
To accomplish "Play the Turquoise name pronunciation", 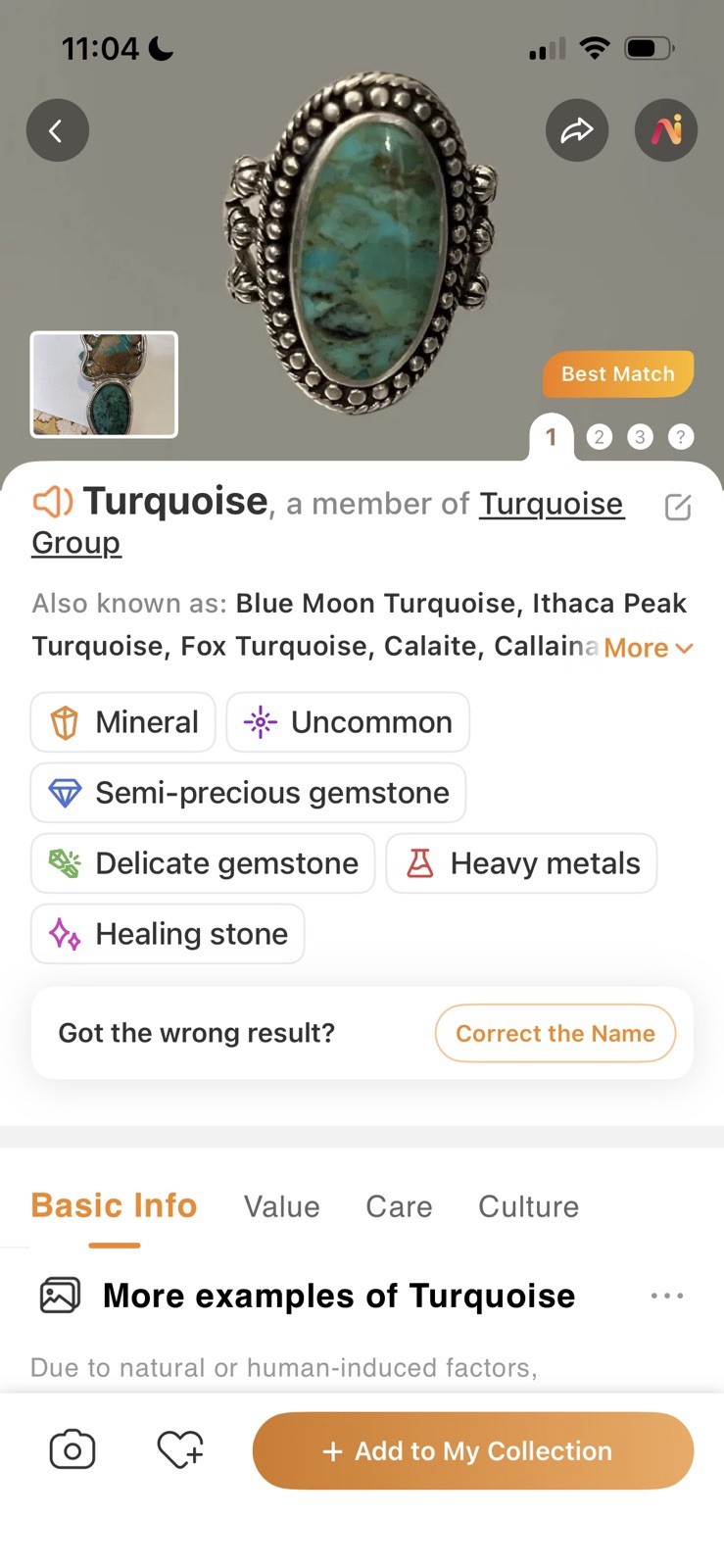I will point(52,502).
